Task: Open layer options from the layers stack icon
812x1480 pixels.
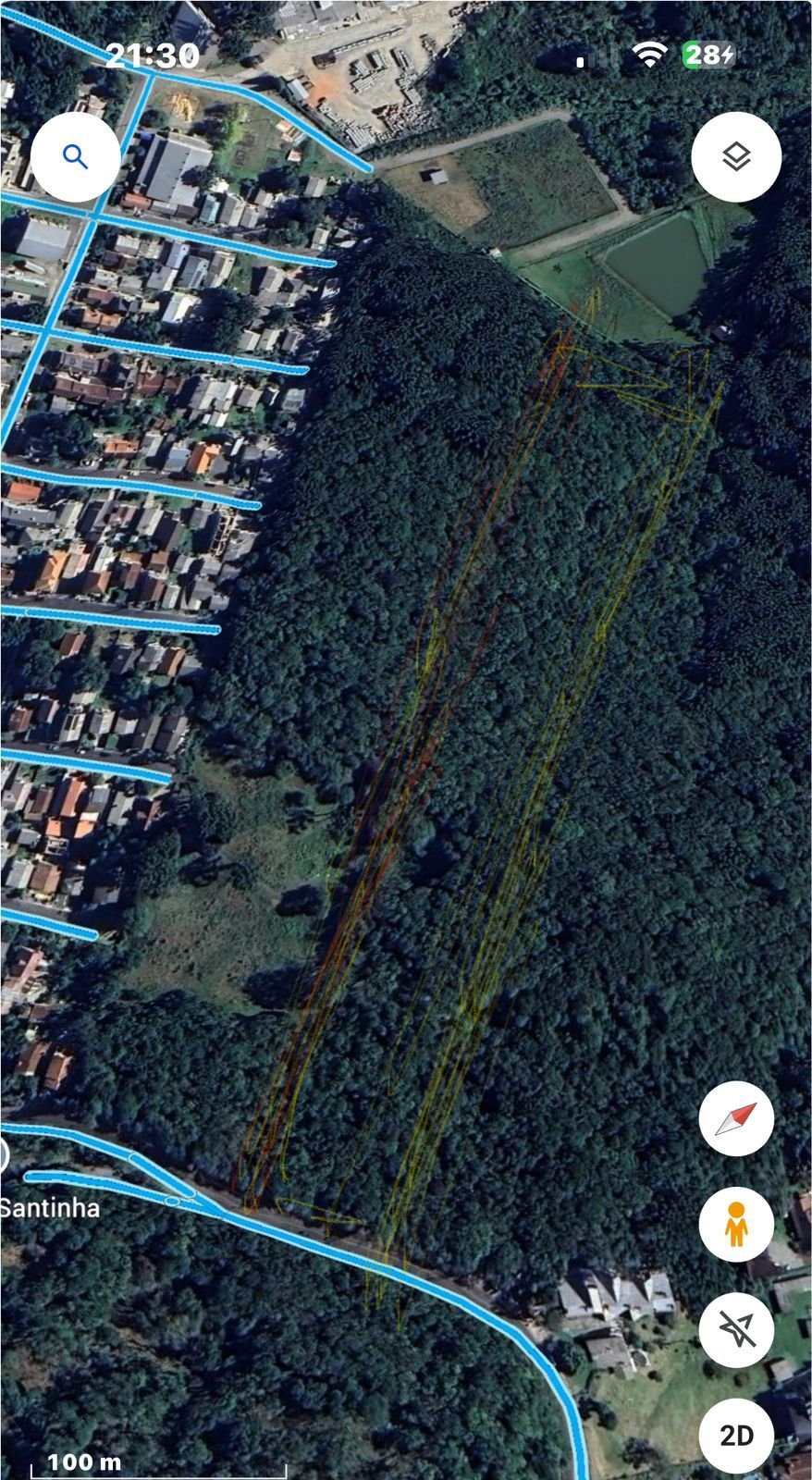Action: [x=737, y=157]
